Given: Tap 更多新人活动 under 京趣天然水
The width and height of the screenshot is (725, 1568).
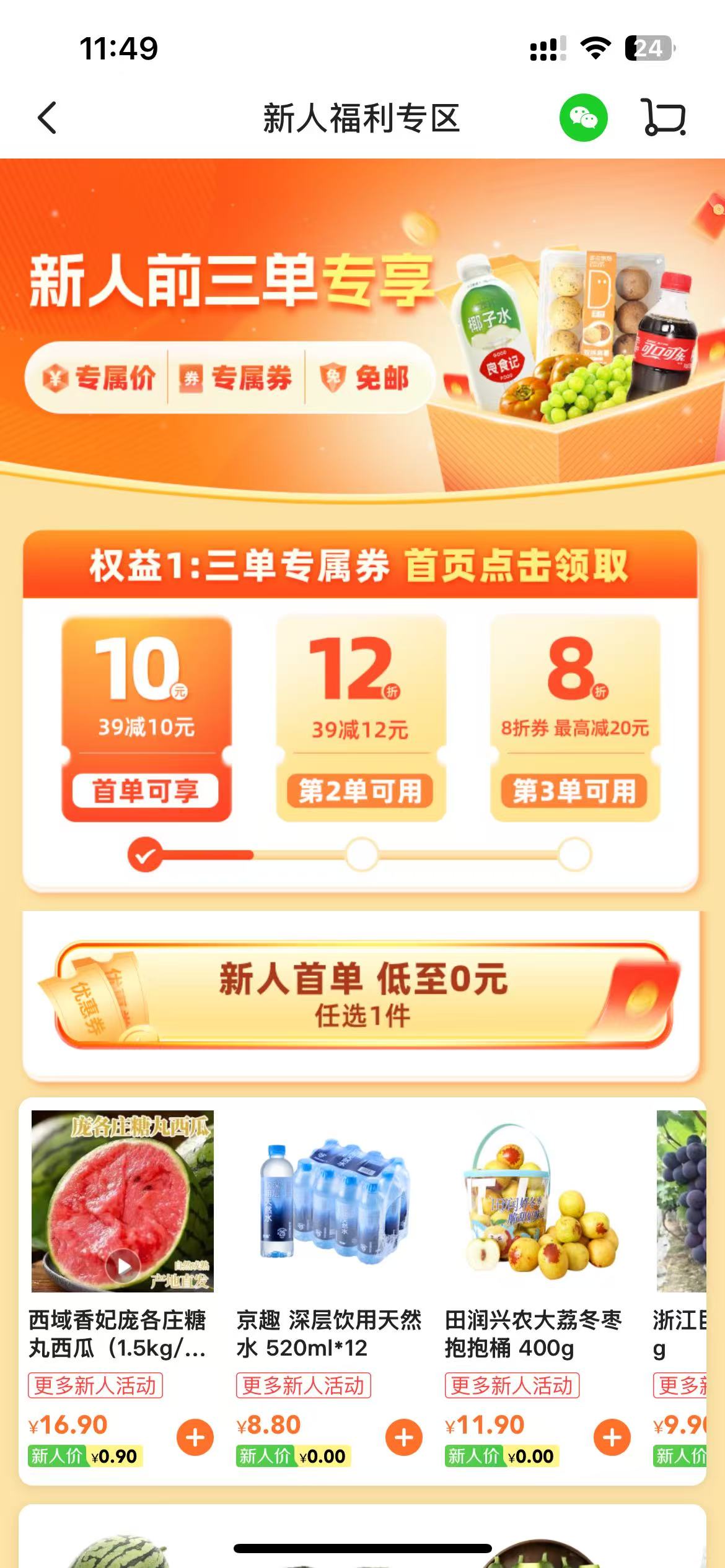Looking at the screenshot, I should 304,1385.
